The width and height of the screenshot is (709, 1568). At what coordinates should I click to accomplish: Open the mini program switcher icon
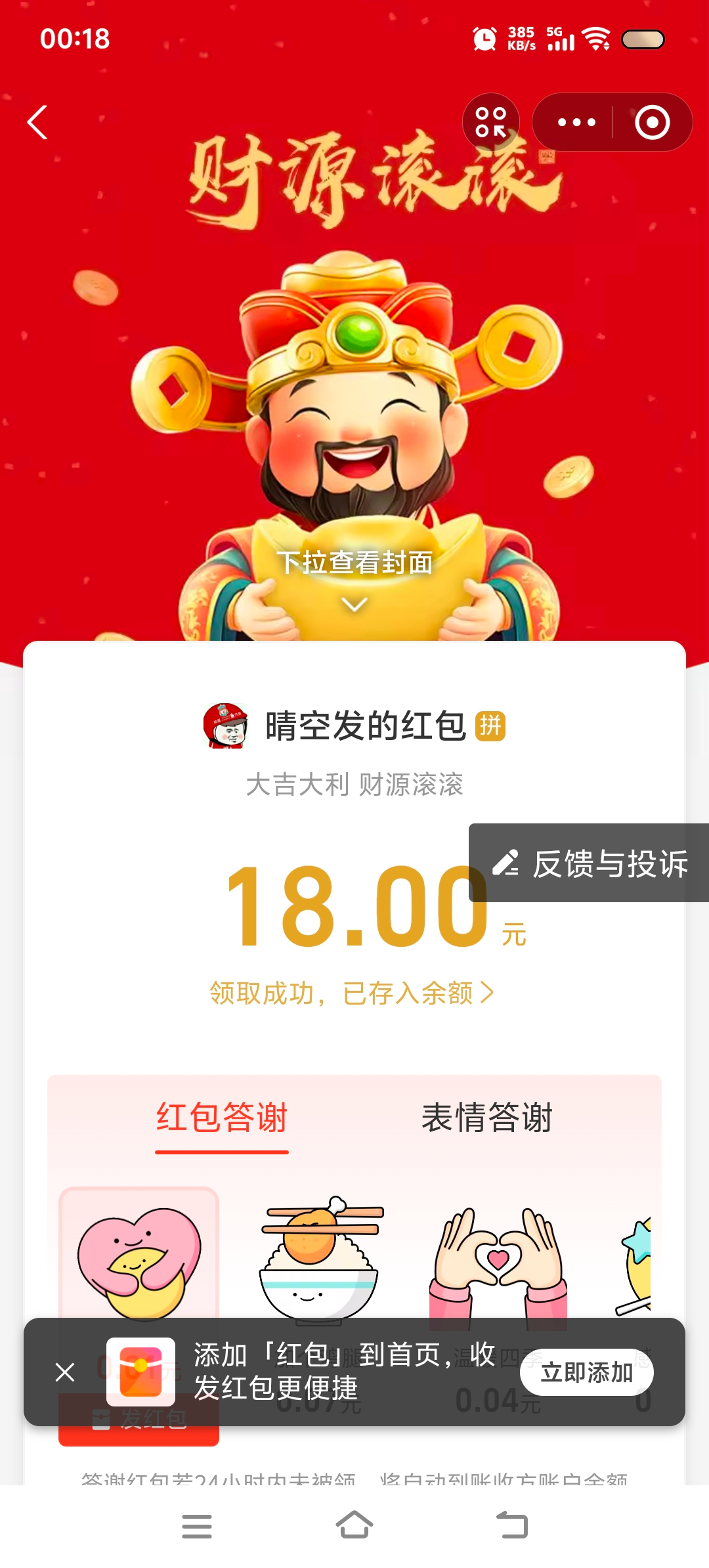(491, 123)
